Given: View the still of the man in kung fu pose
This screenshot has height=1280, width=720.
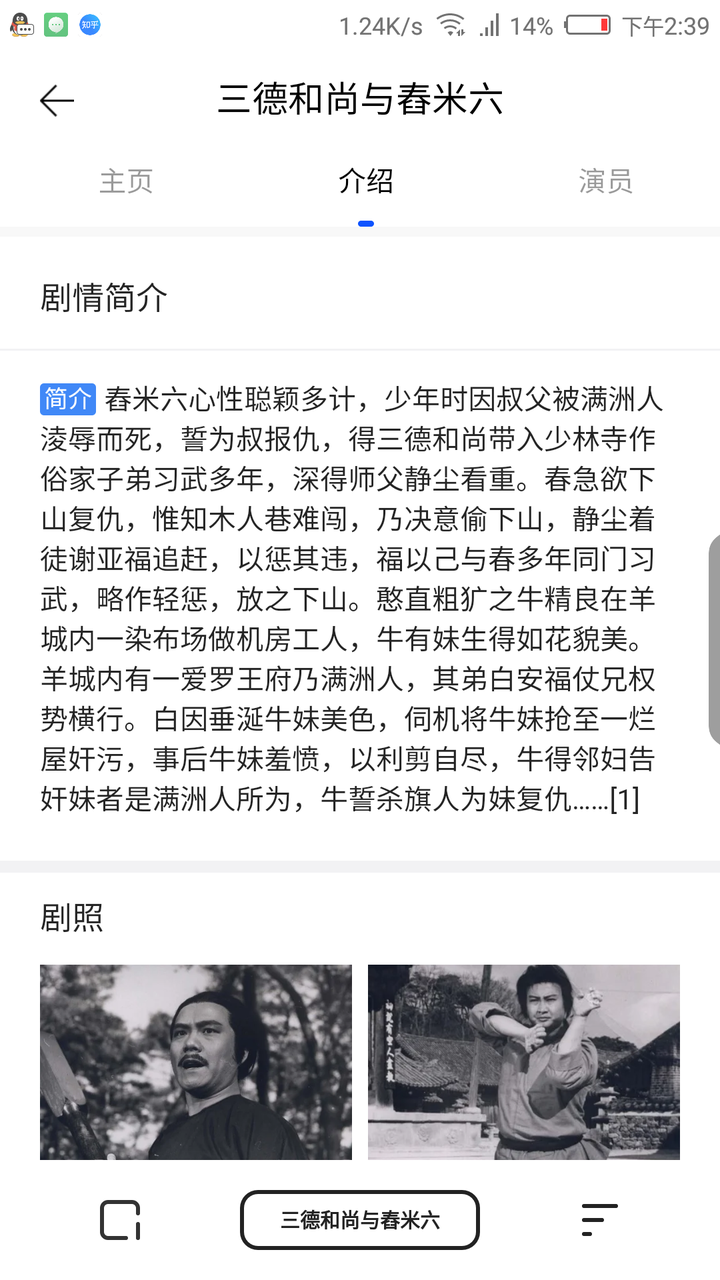Looking at the screenshot, I should (524, 1062).
